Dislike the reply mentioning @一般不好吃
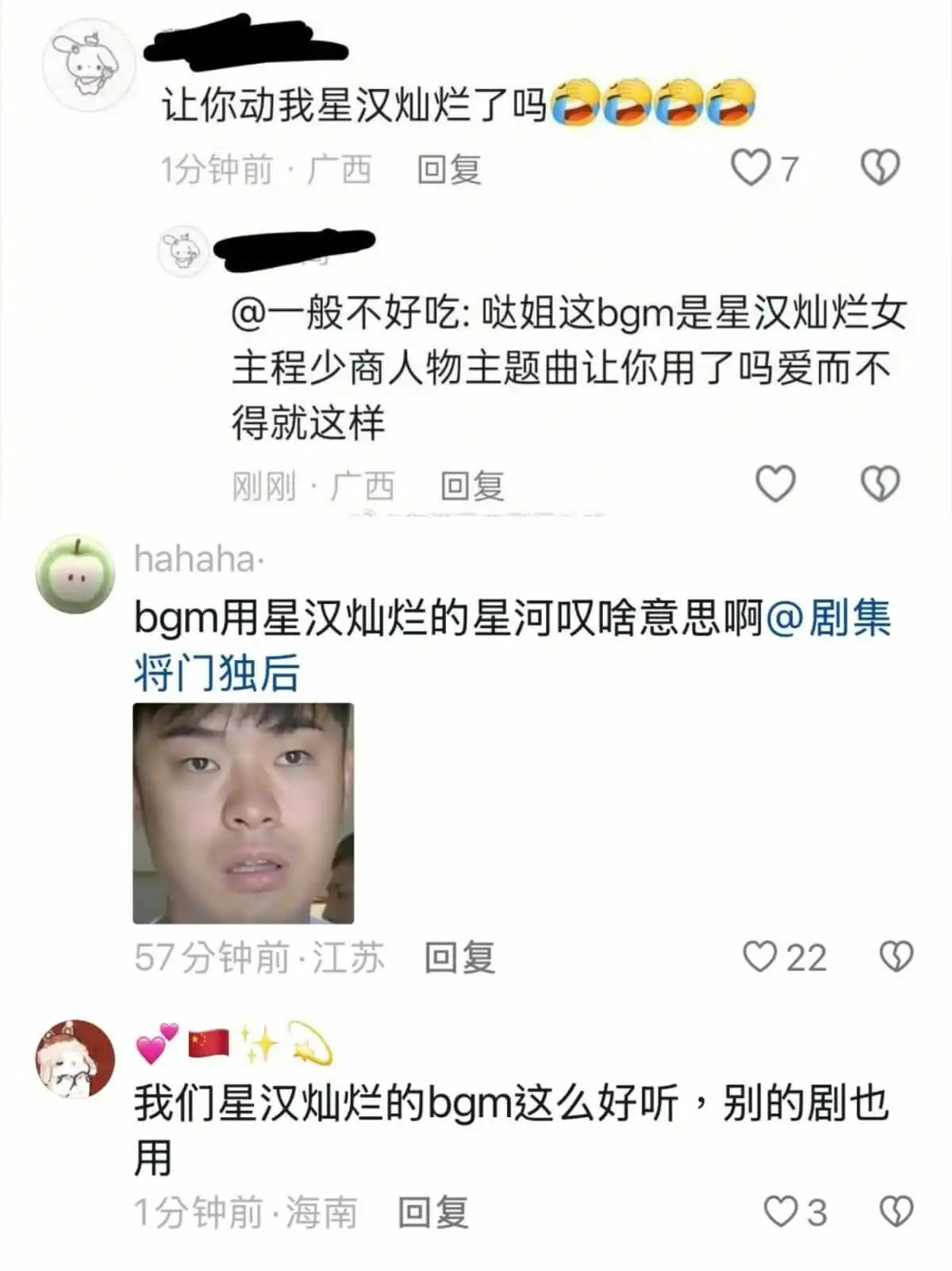The image size is (952, 1271). pos(880,484)
